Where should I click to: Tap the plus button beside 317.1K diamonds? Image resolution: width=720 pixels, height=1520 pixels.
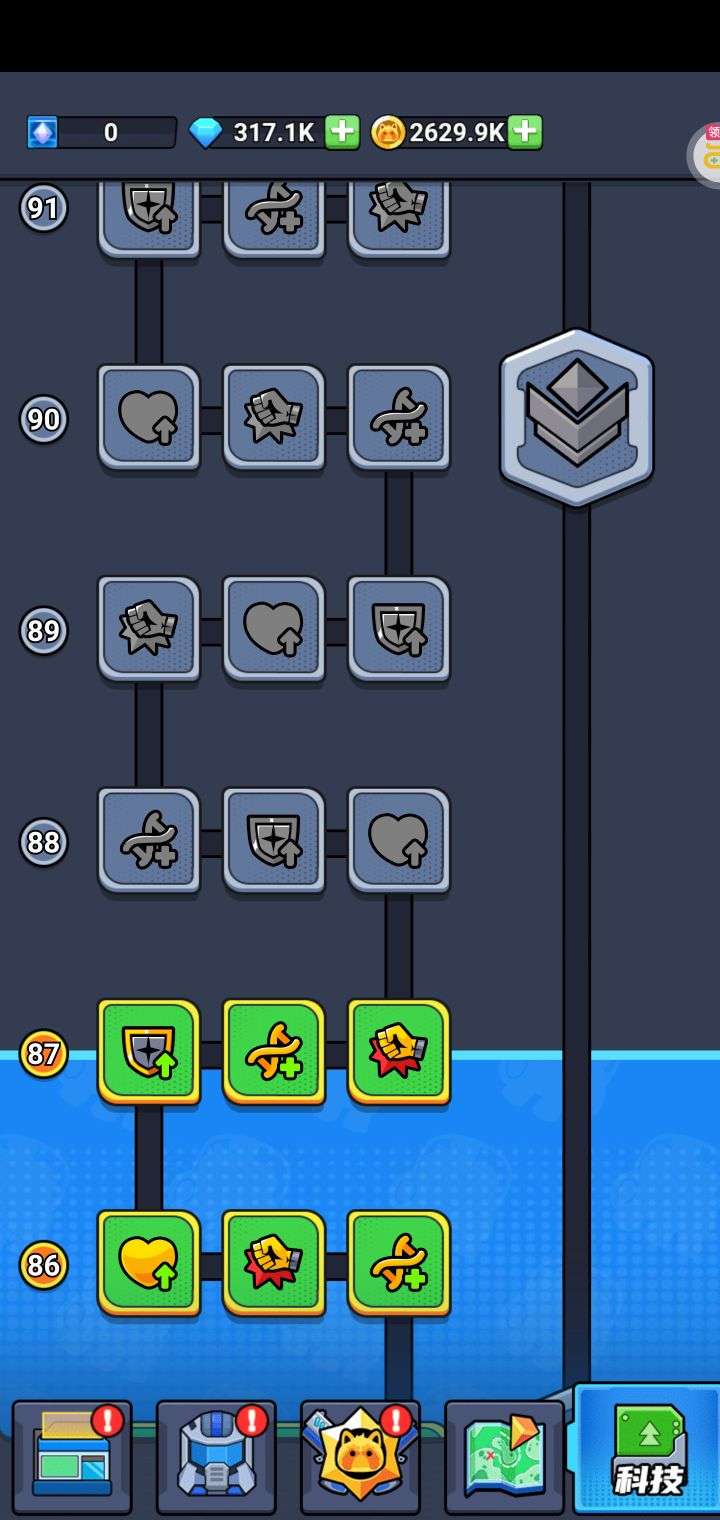pos(342,132)
